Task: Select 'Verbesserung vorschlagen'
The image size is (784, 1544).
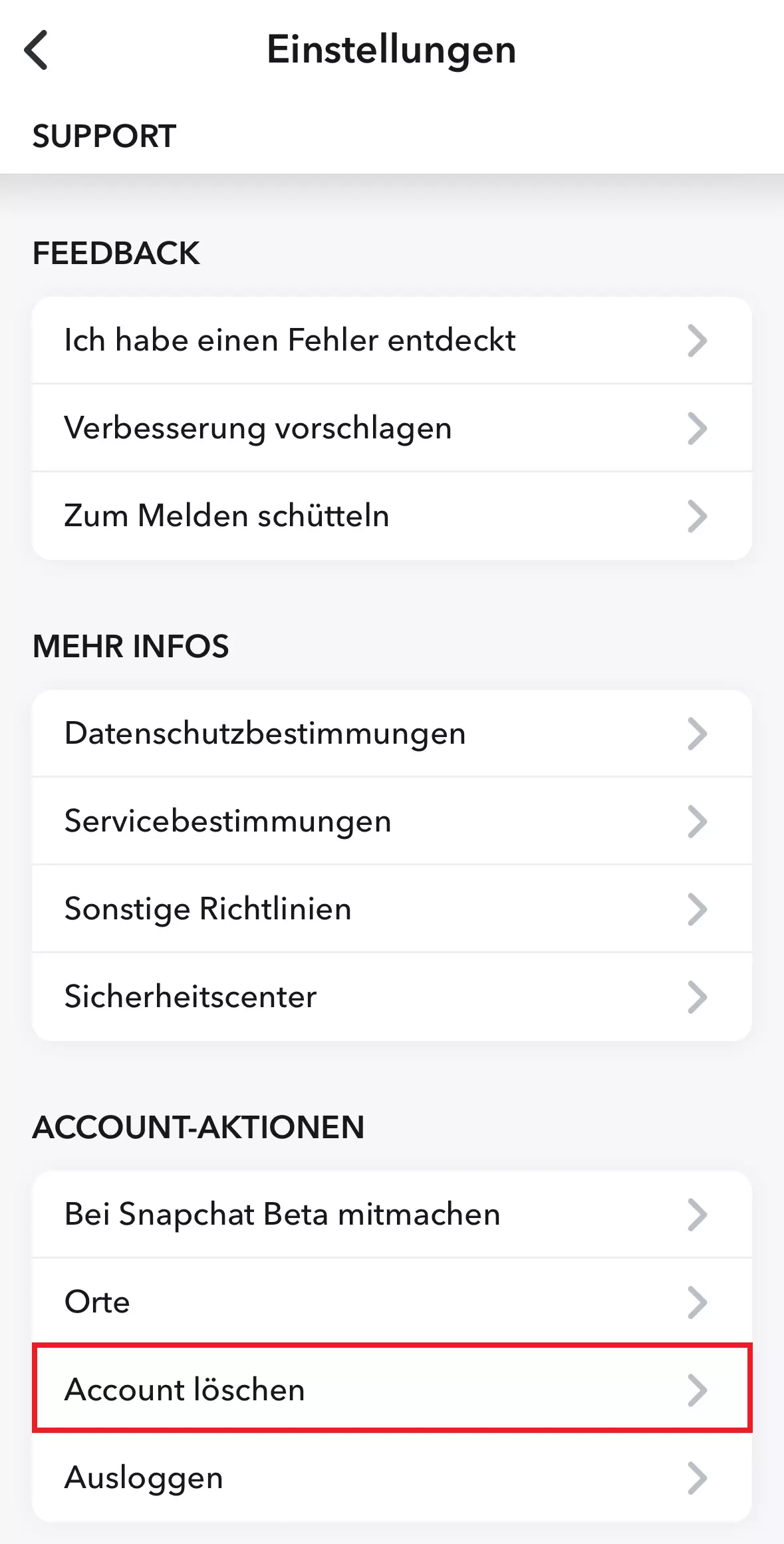Action: (258, 428)
